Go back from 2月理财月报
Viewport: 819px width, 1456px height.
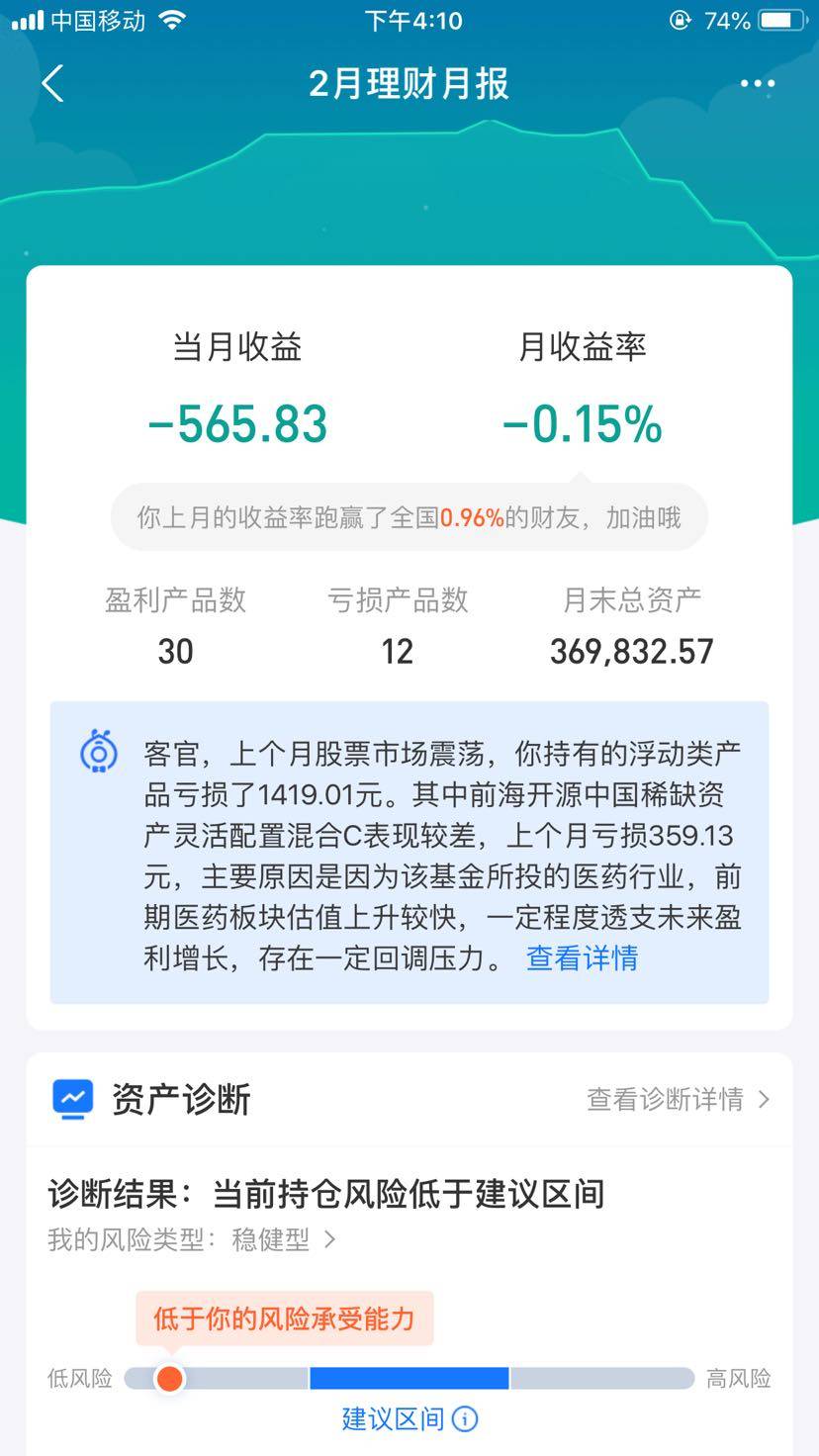53,84
